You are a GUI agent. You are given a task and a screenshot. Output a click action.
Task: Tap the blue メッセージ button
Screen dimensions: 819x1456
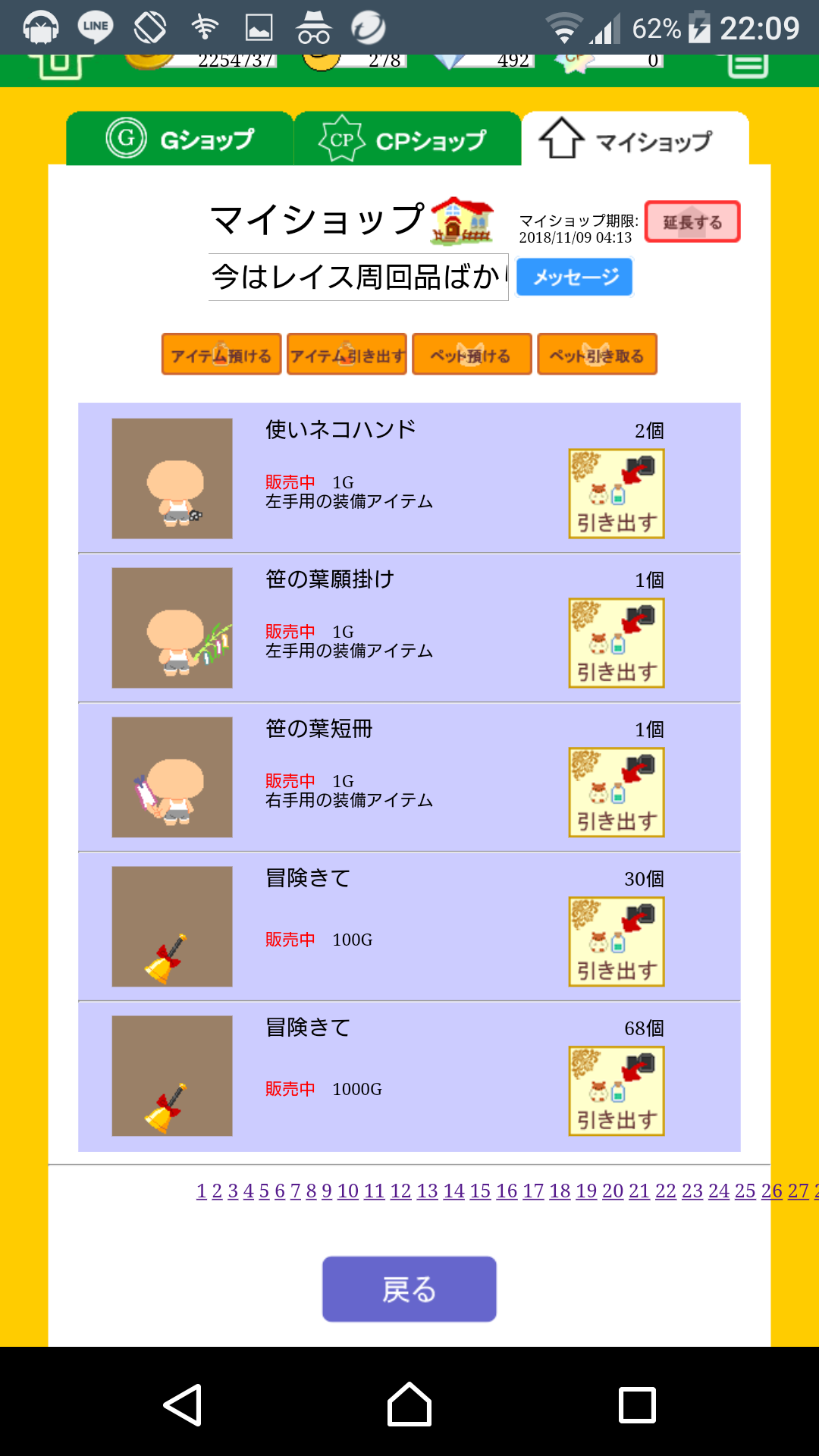pos(574,278)
